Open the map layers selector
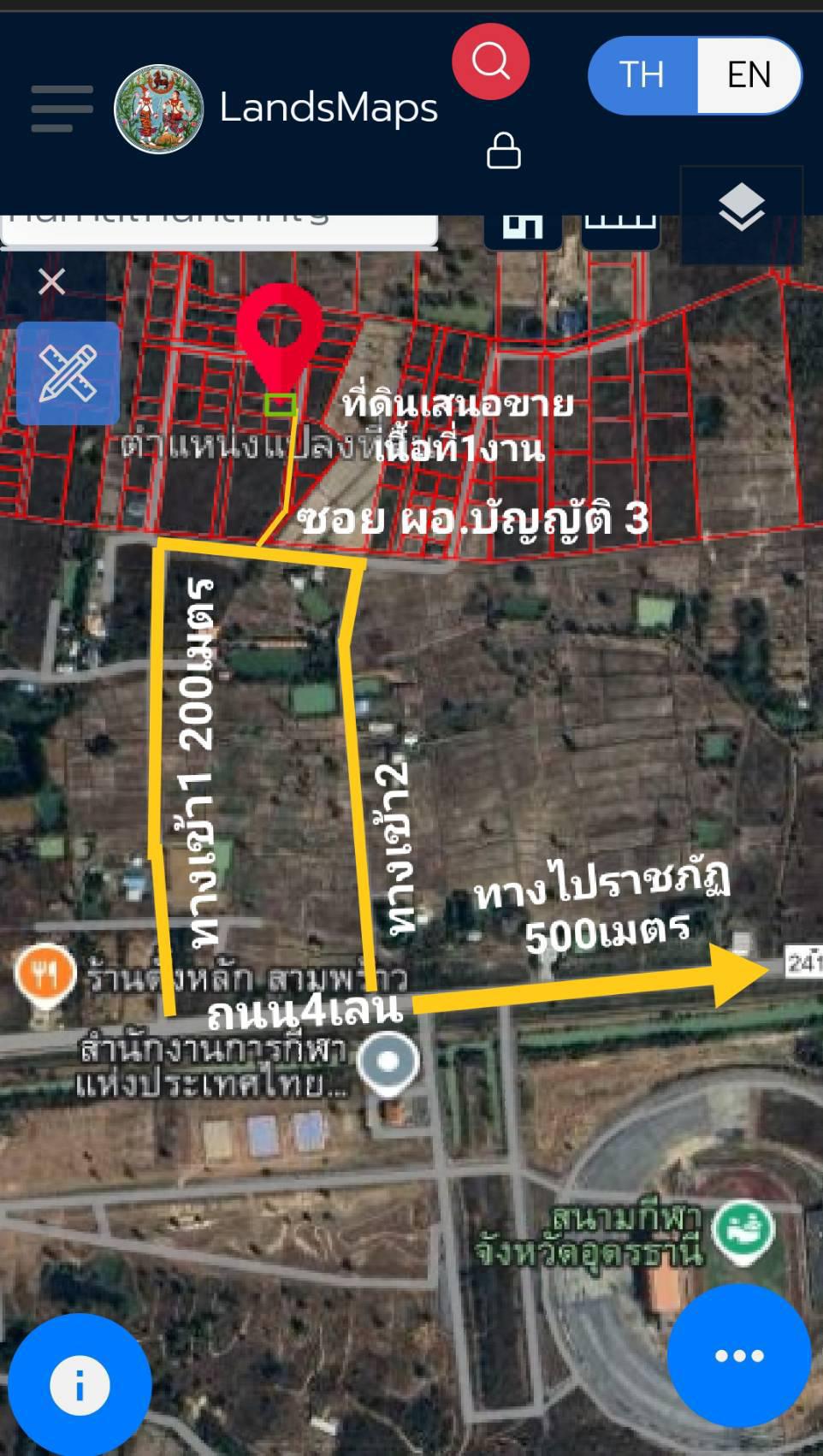 (741, 208)
